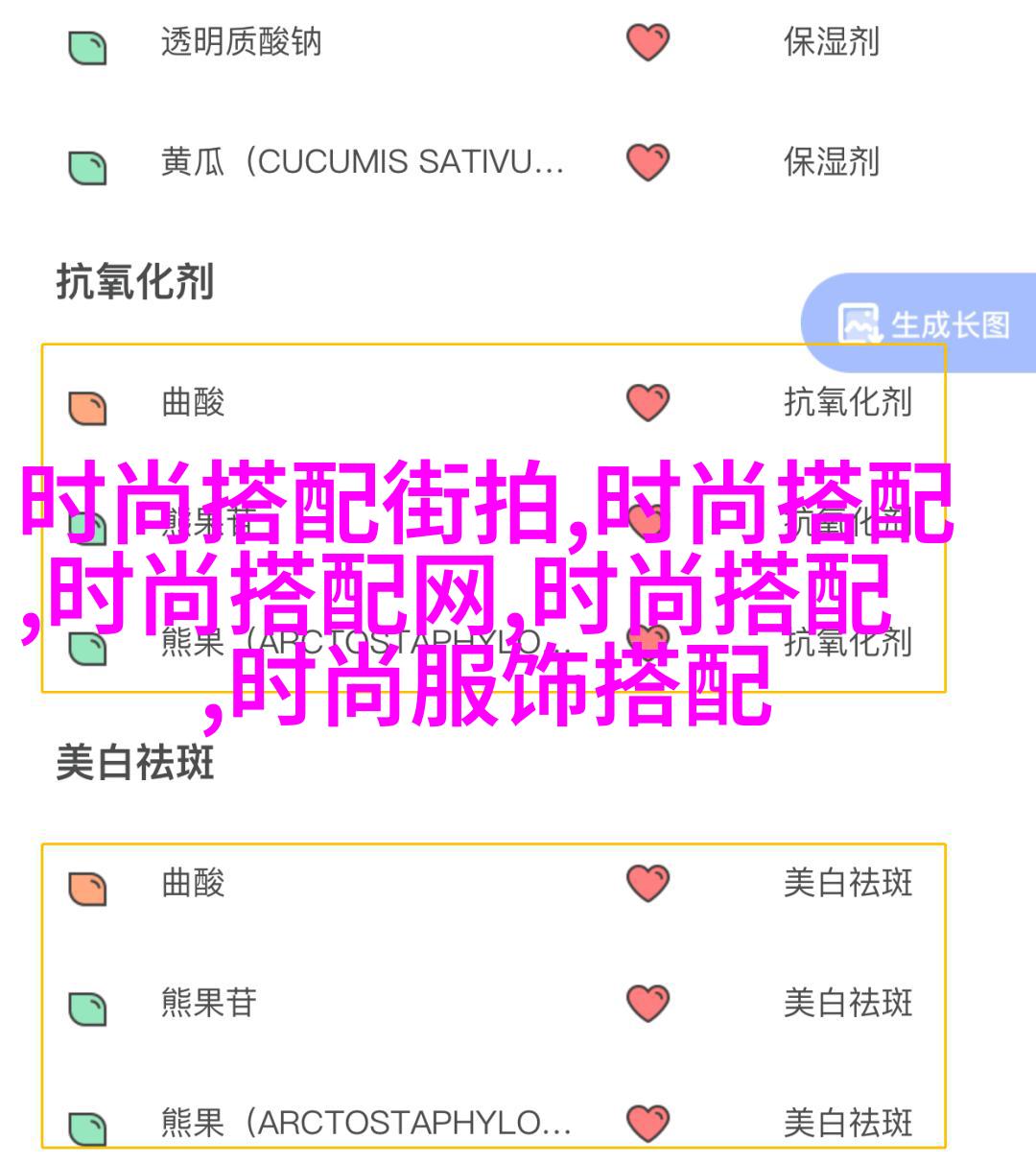This screenshot has height=1164, width=1036.
Task: Open 曲酸 under the 抗氧化剂 section
Action: [194, 403]
